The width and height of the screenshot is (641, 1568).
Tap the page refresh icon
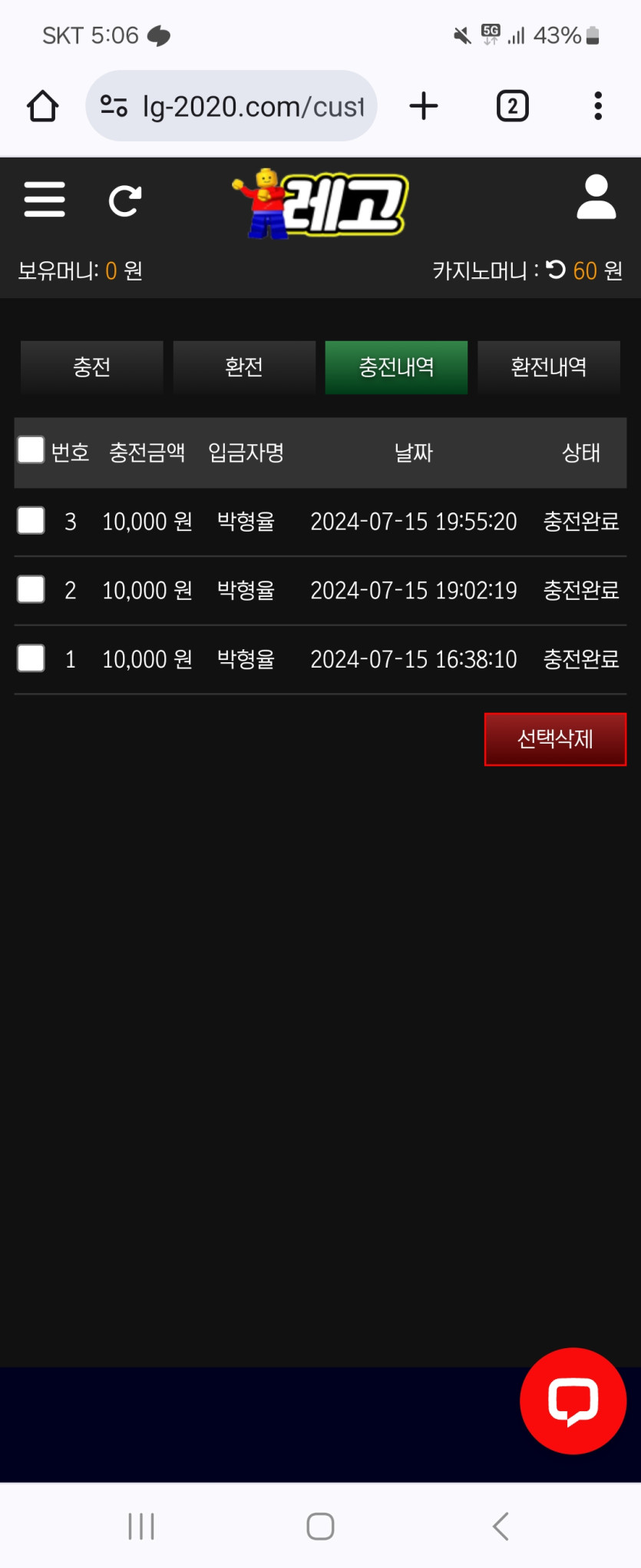[x=125, y=201]
